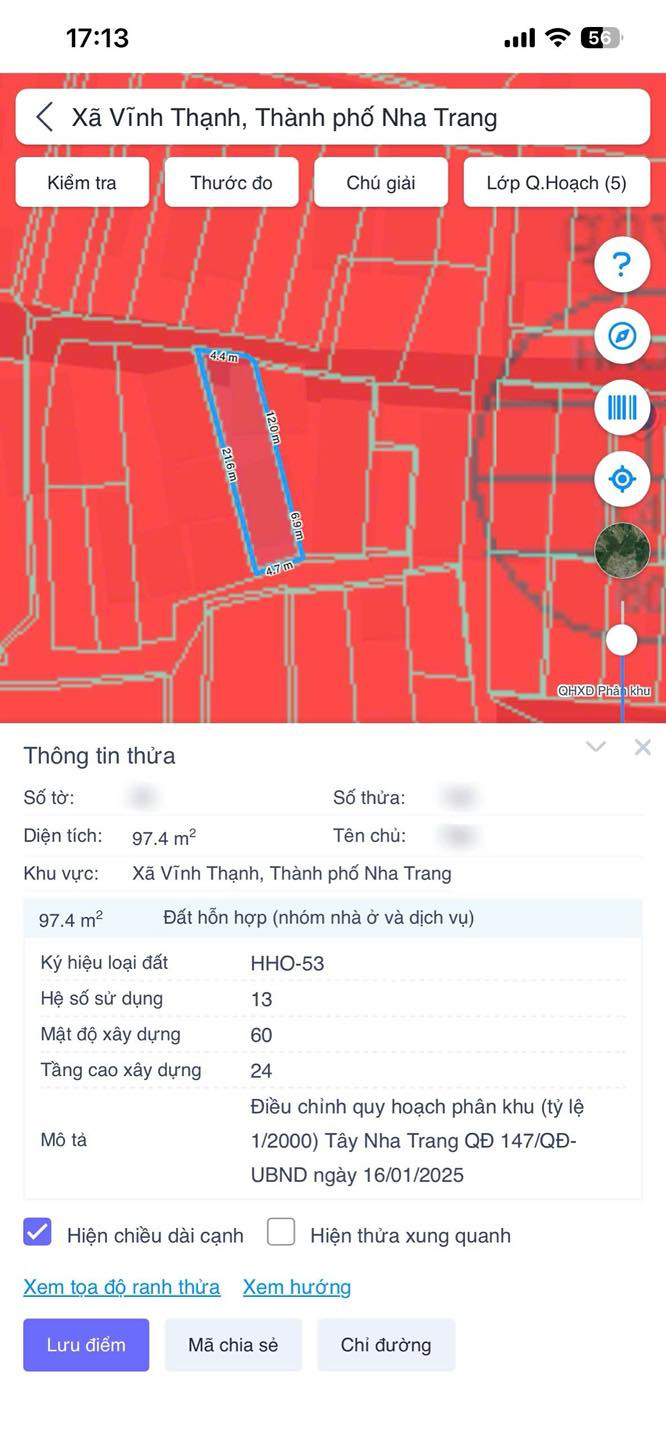
Task: Open the Kiểm tra button
Action: pyautogui.click(x=82, y=183)
